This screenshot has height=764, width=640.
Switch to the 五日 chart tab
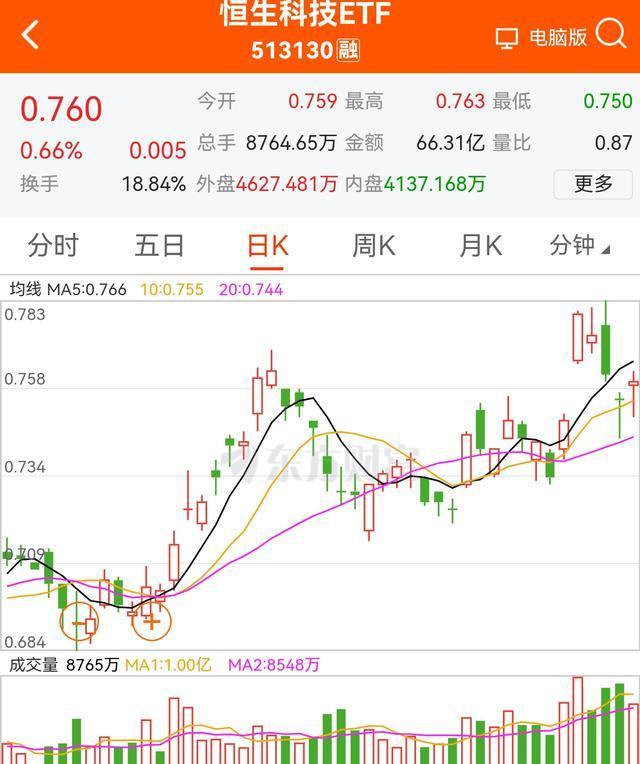pyautogui.click(x=160, y=245)
